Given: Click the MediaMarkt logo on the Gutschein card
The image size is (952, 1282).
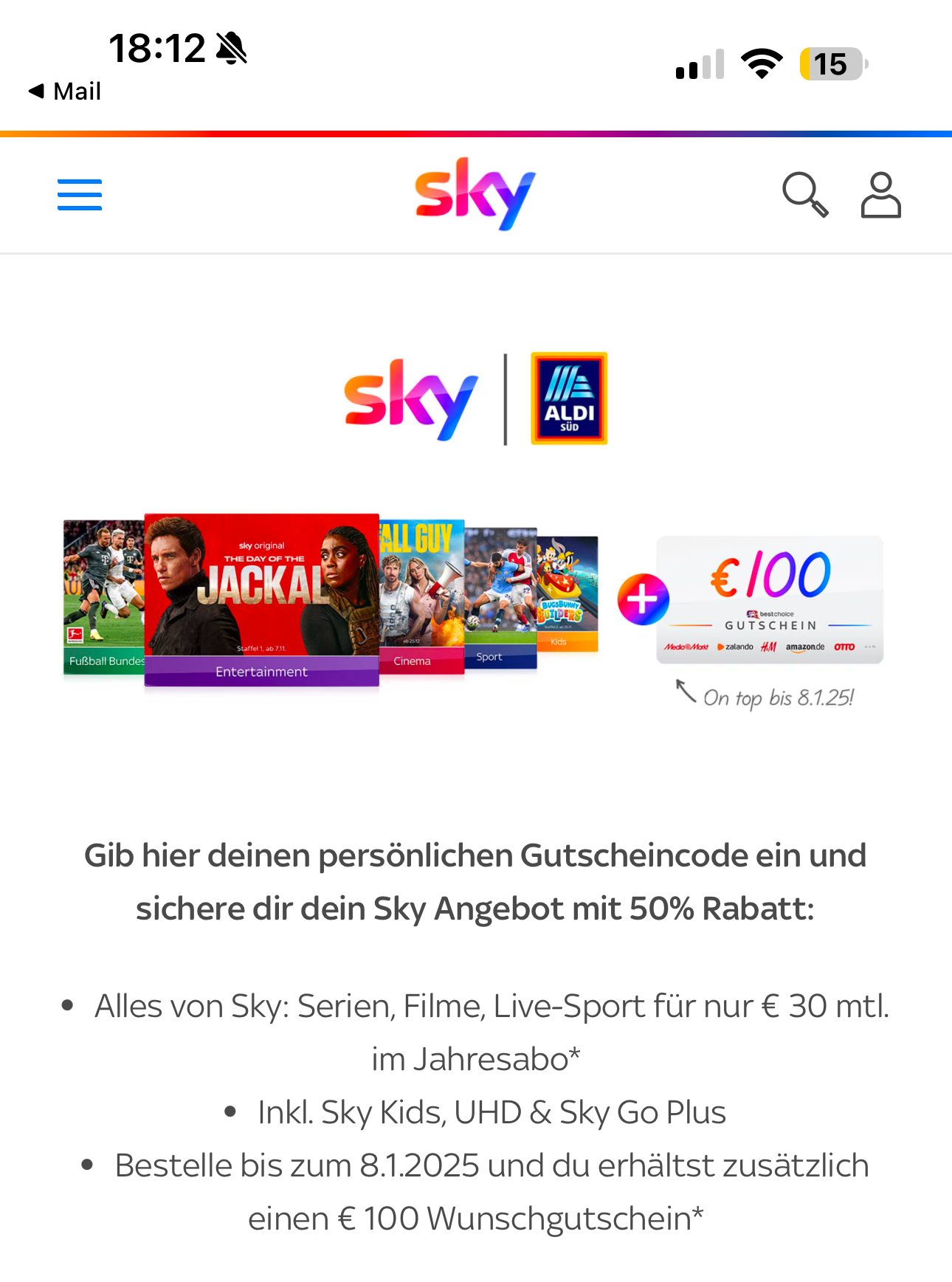Looking at the screenshot, I should click(x=686, y=647).
